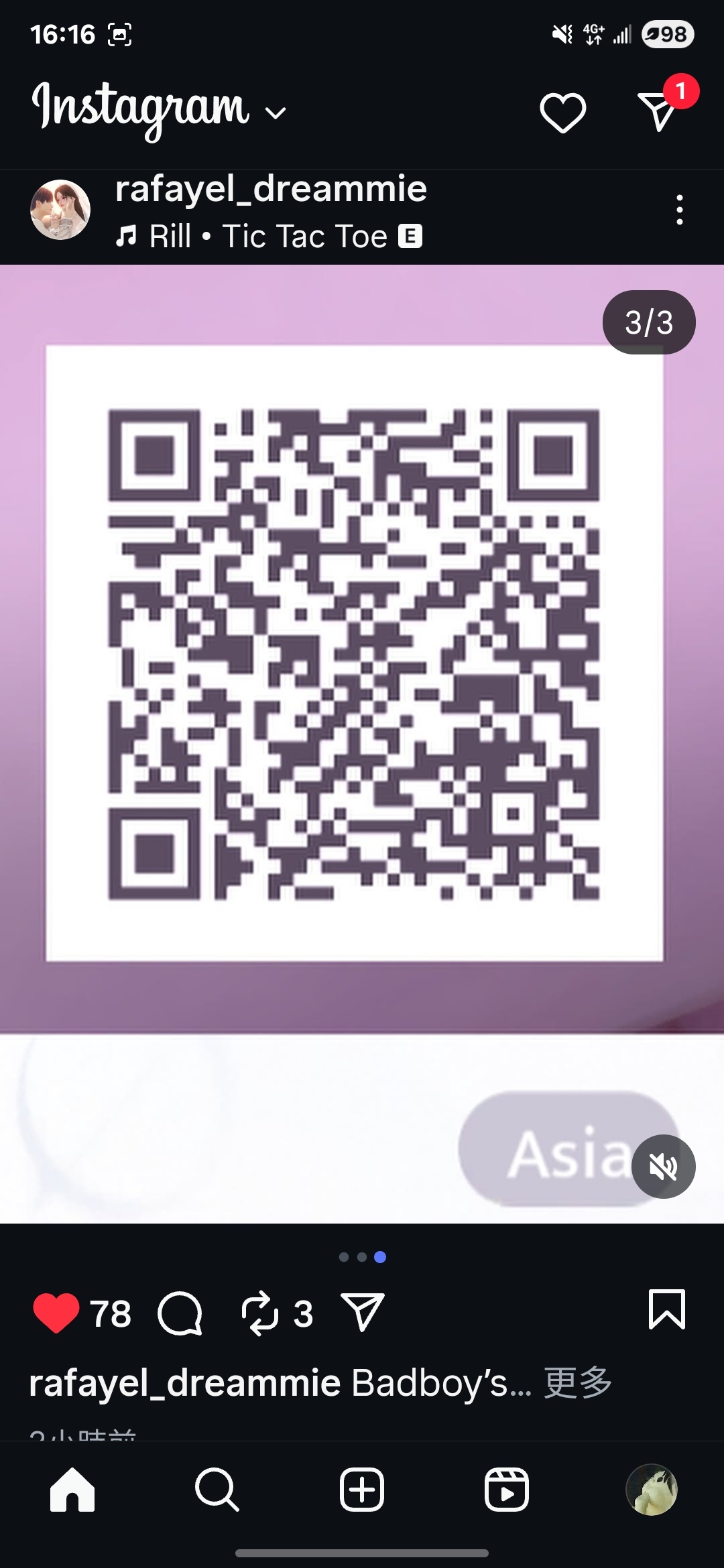Screen dimensions: 724x1568
Task: Open your profile tab
Action: coord(652,1490)
